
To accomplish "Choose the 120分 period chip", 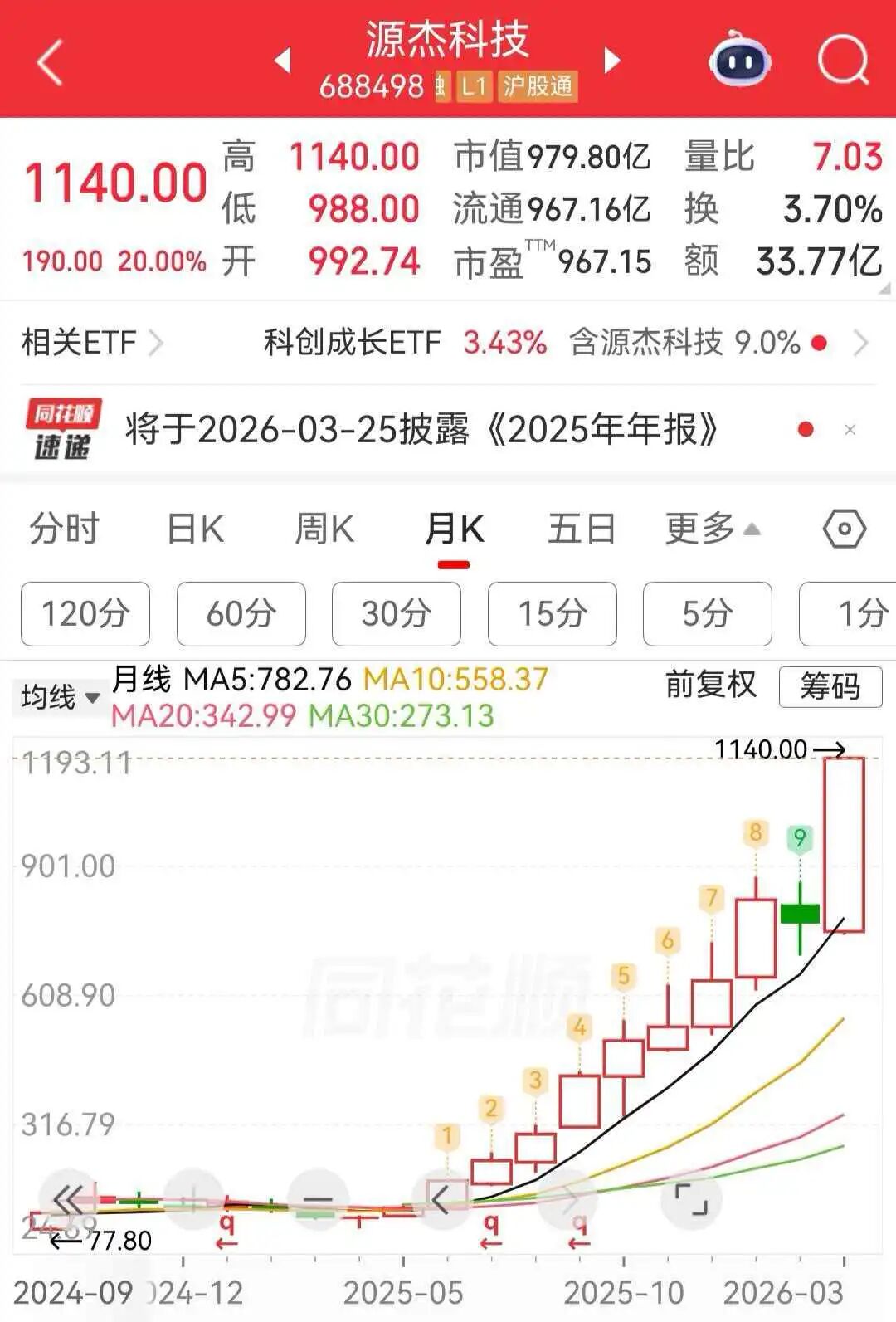I will [x=85, y=614].
